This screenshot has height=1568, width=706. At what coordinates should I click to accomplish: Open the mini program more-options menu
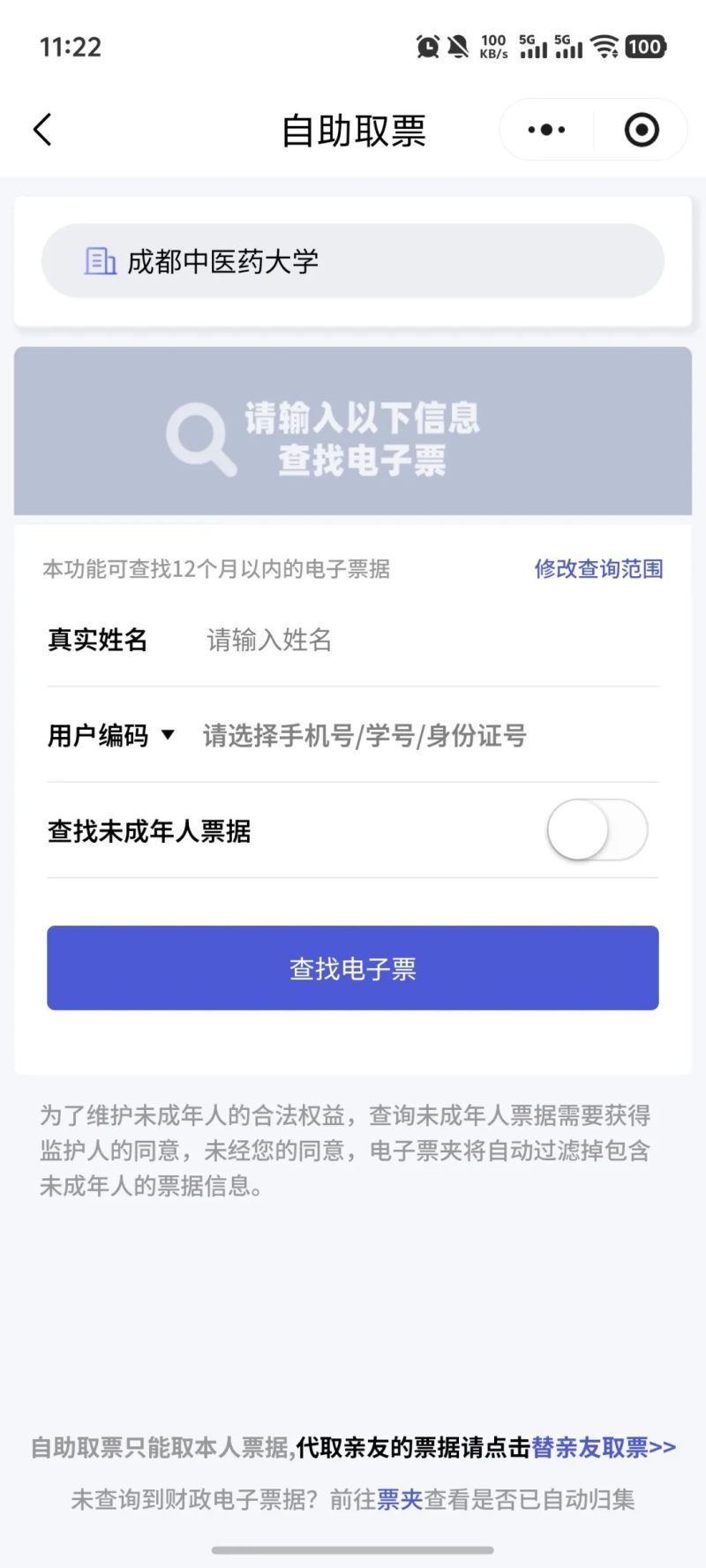(x=546, y=130)
